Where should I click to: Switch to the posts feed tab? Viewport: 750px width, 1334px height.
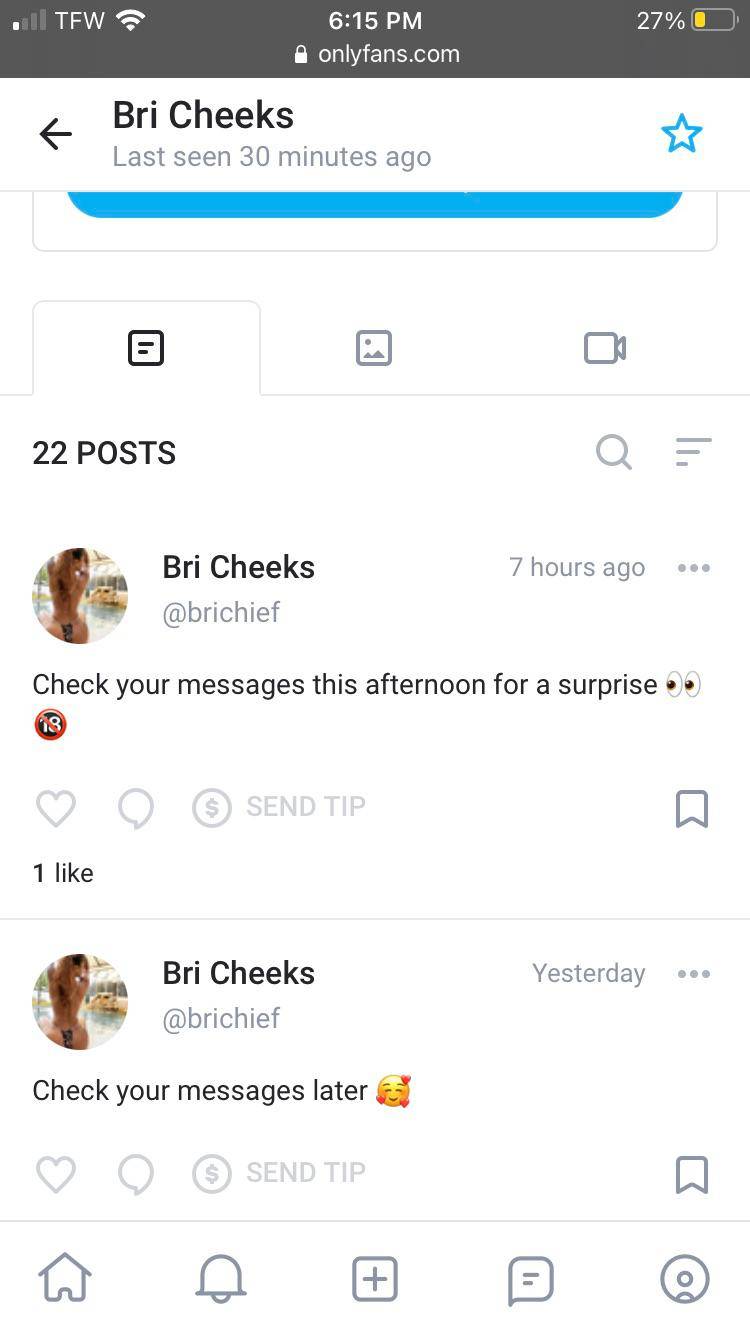(x=146, y=348)
